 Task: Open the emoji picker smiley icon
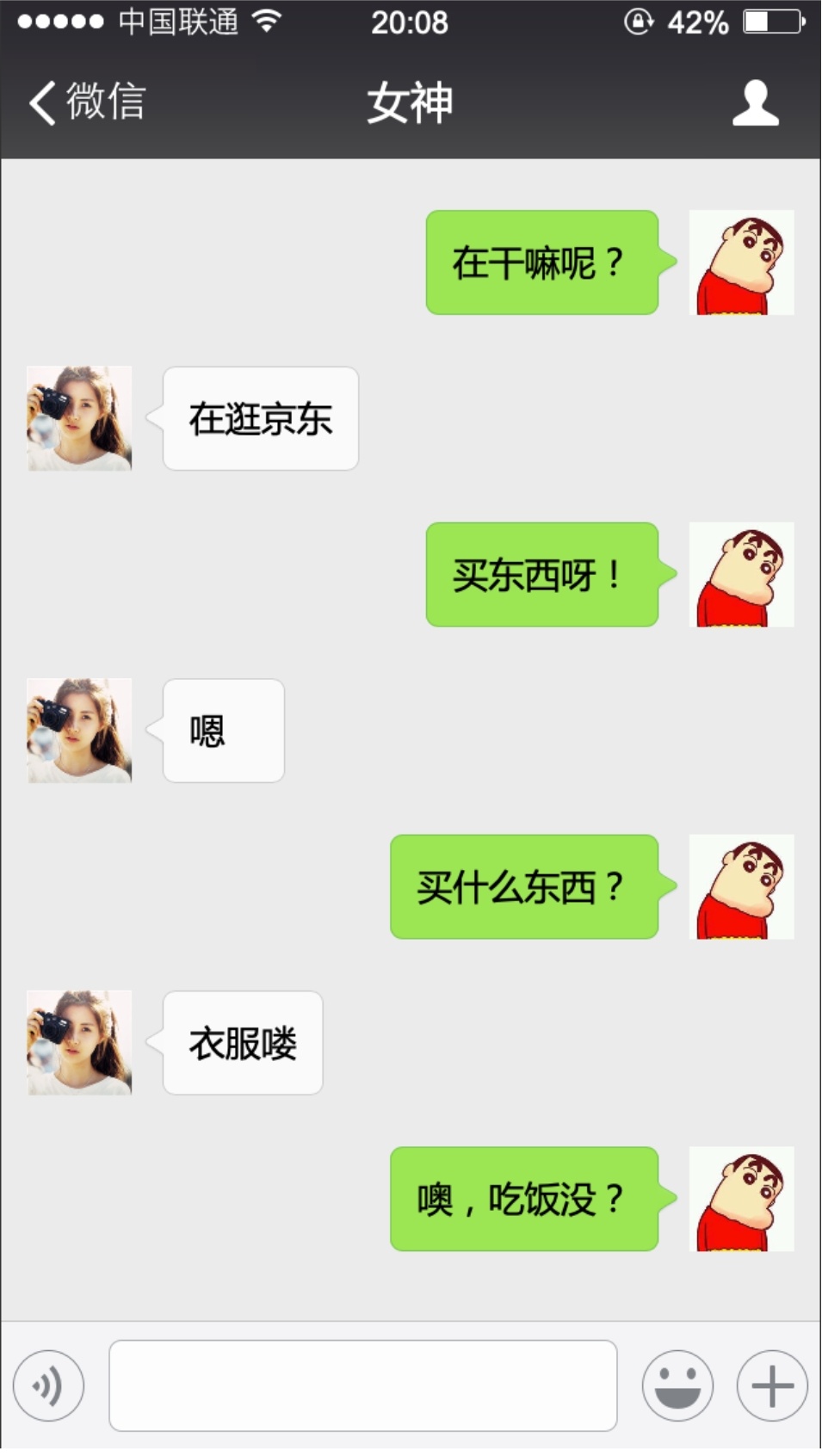coord(679,1385)
